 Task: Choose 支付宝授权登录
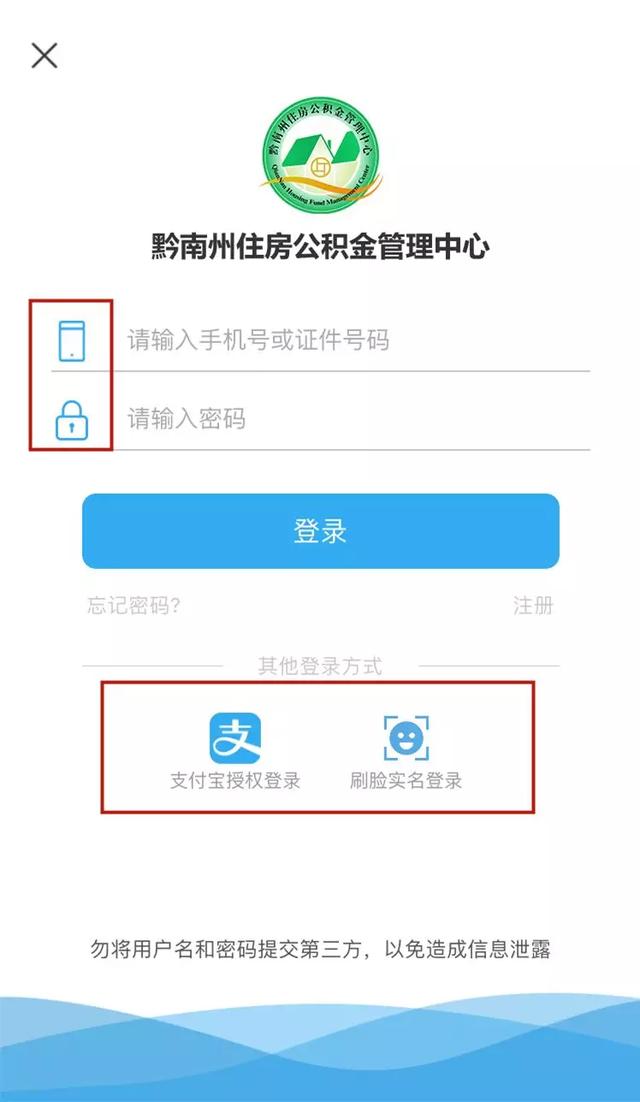coord(235,751)
